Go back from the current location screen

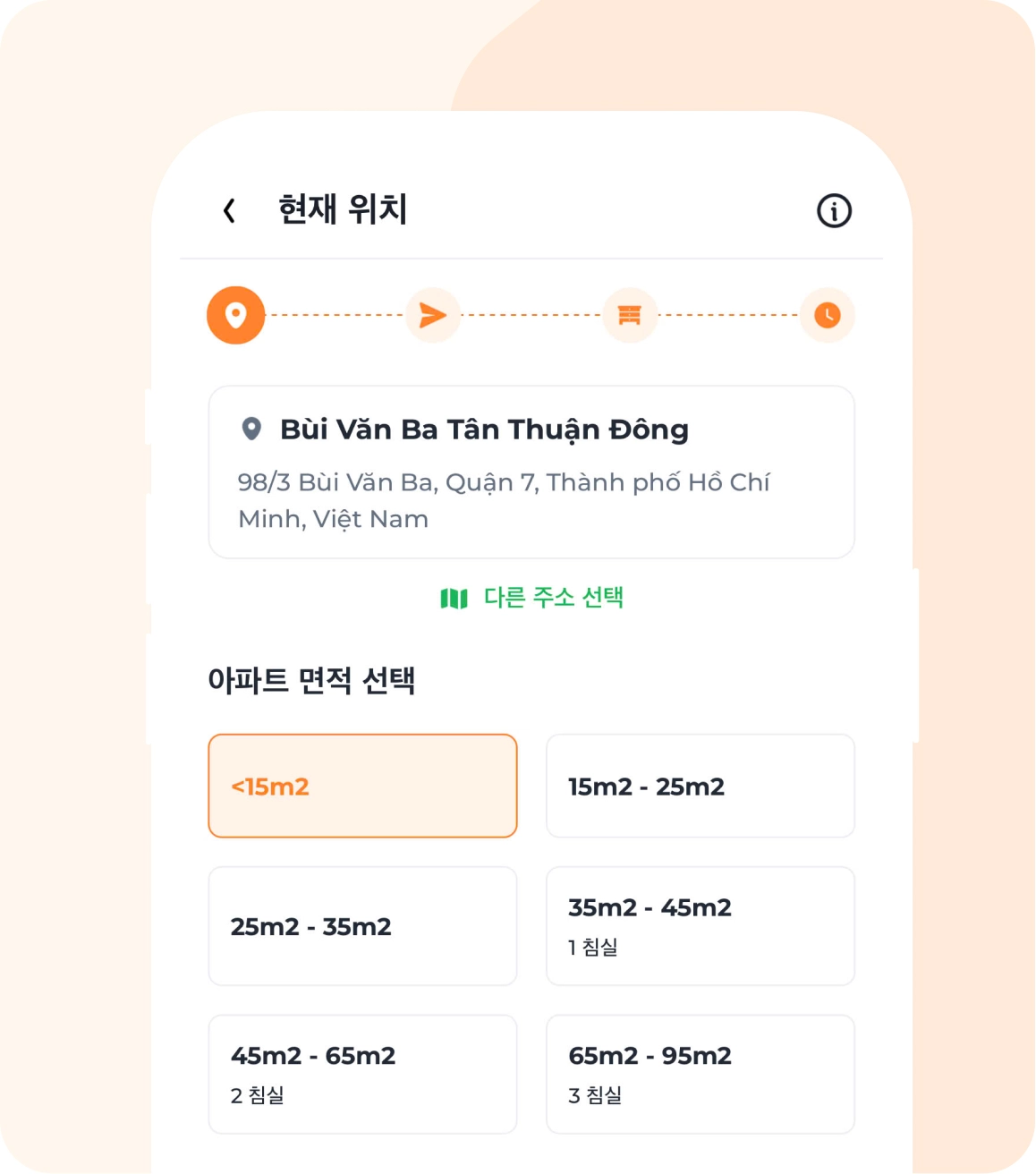229,211
